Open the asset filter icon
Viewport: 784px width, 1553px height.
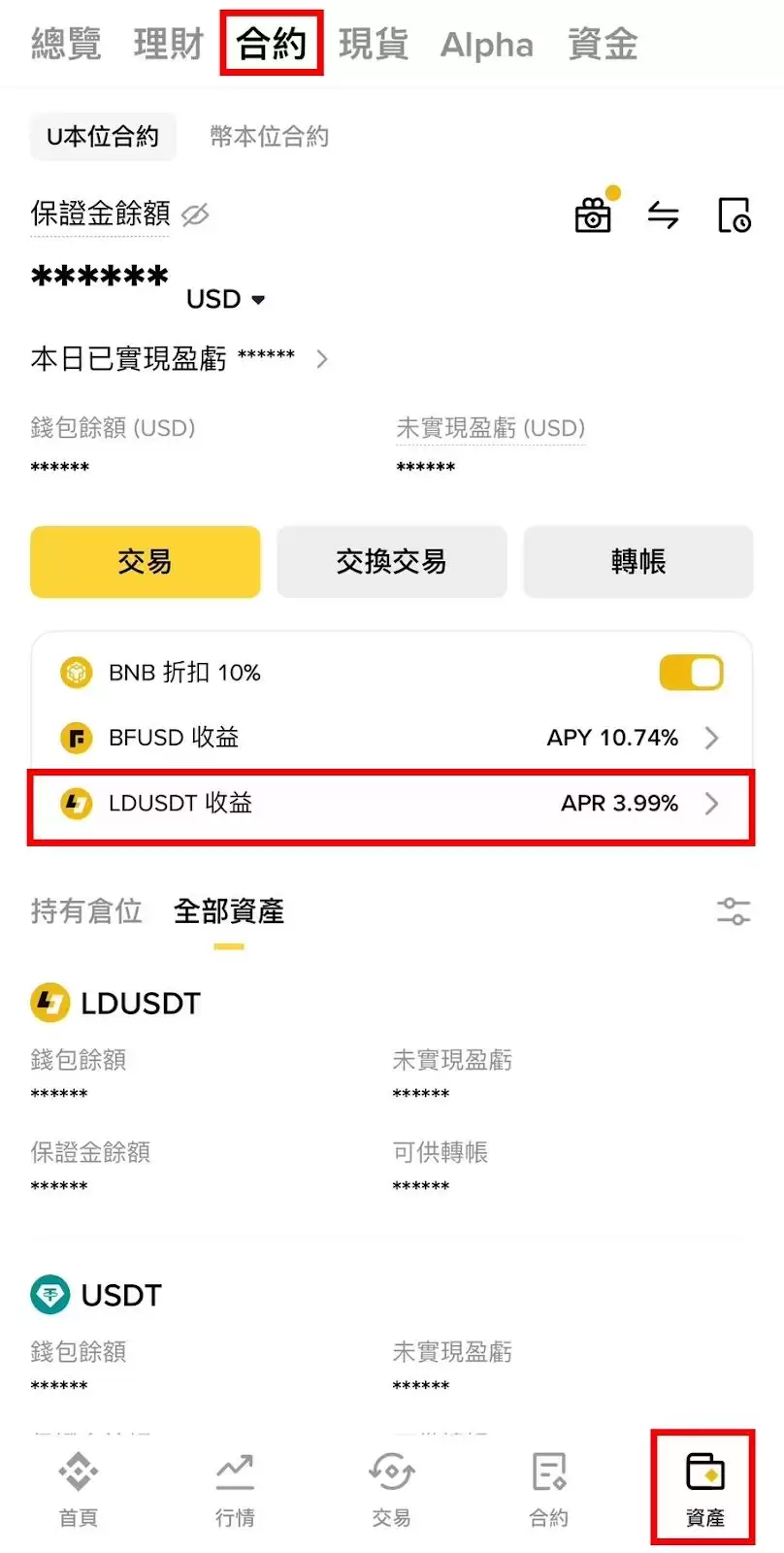[x=734, y=911]
